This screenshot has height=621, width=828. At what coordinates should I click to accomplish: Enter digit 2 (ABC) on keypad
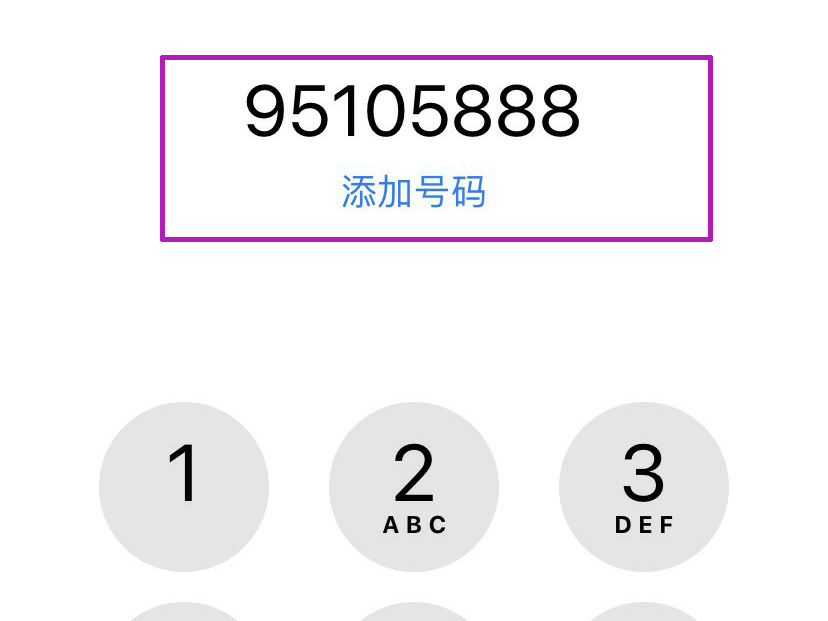click(414, 486)
